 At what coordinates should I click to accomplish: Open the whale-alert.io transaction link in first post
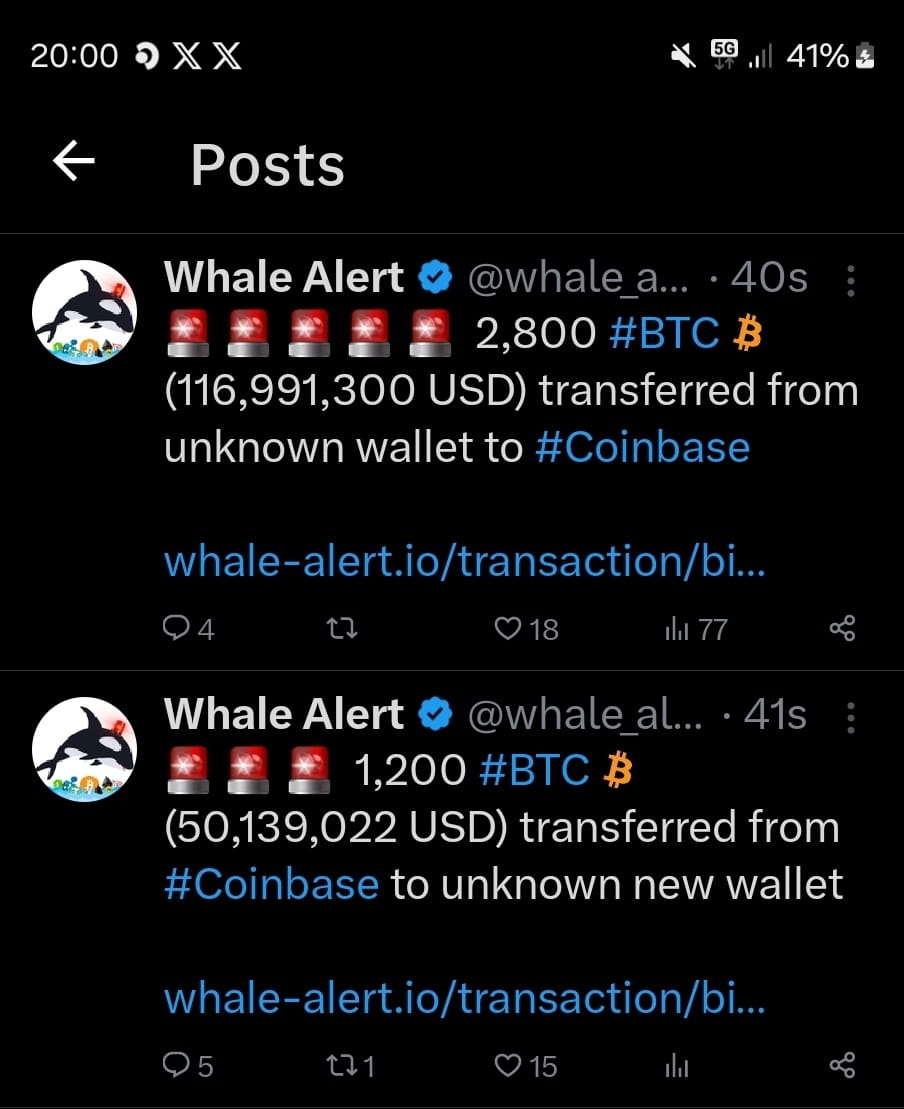[x=463, y=562]
